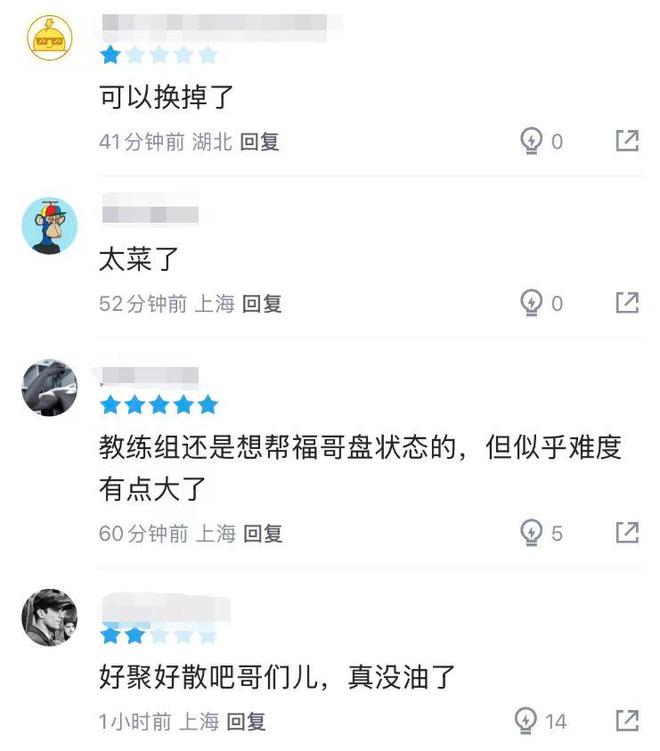Viewport: 660px width, 751px height.
Task: Like the comment about 教练组
Action: tap(531, 533)
